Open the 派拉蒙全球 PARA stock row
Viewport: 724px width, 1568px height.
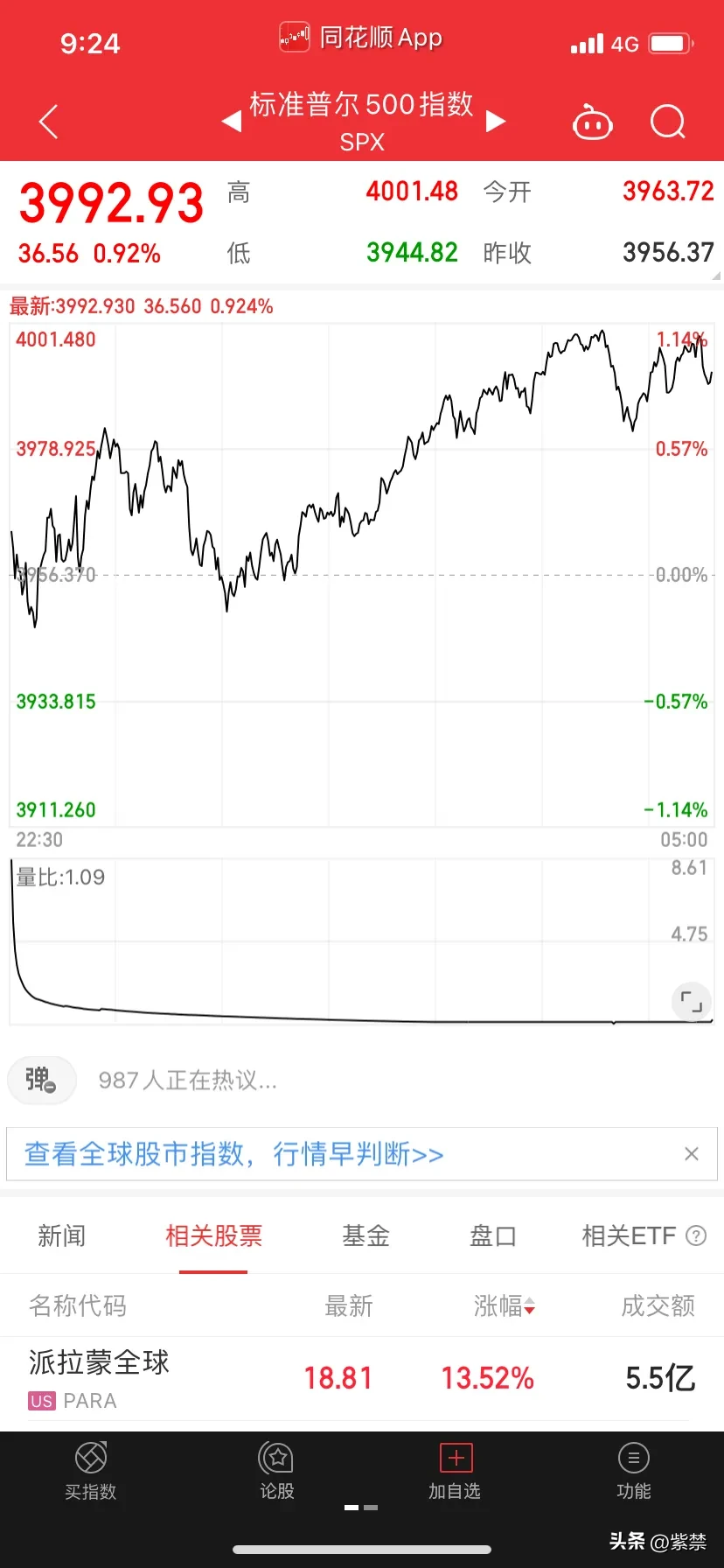[x=362, y=1378]
